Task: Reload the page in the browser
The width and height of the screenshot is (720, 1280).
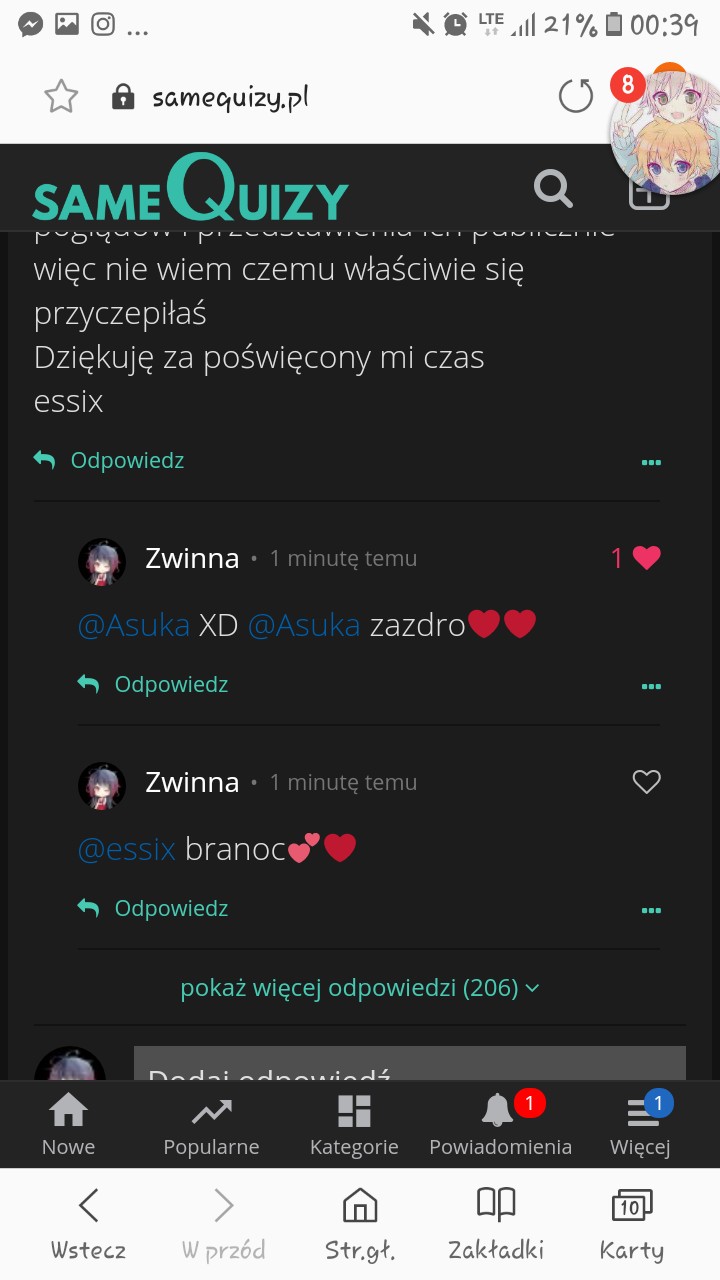Action: 575,96
